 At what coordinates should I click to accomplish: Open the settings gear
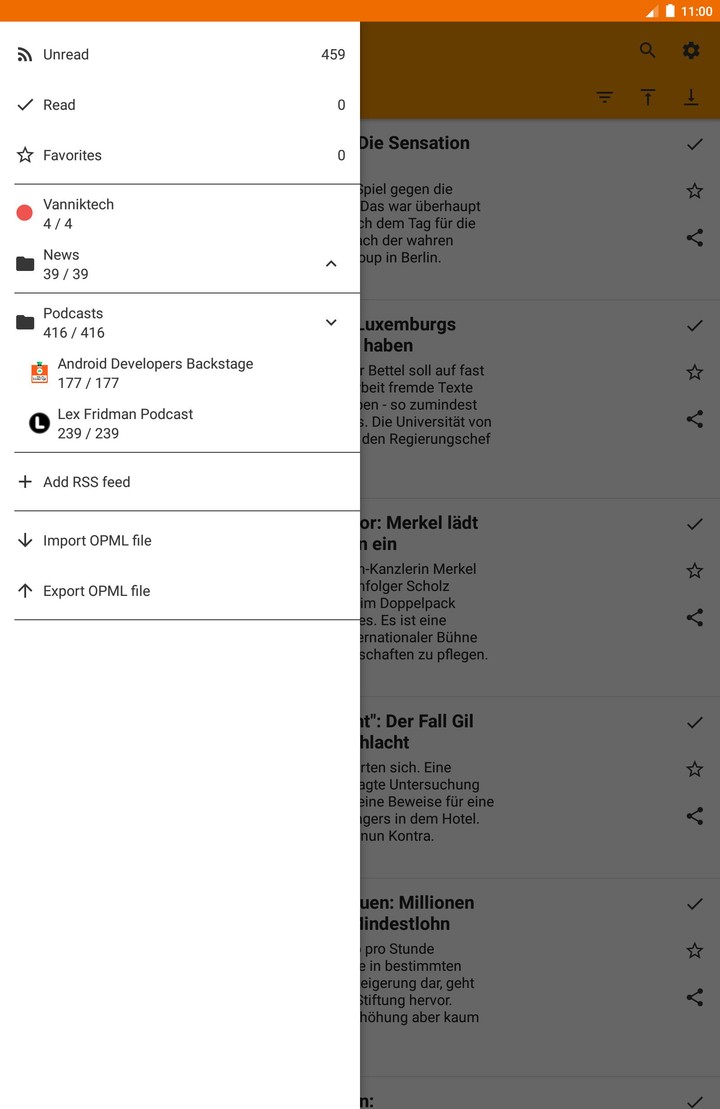tap(691, 50)
